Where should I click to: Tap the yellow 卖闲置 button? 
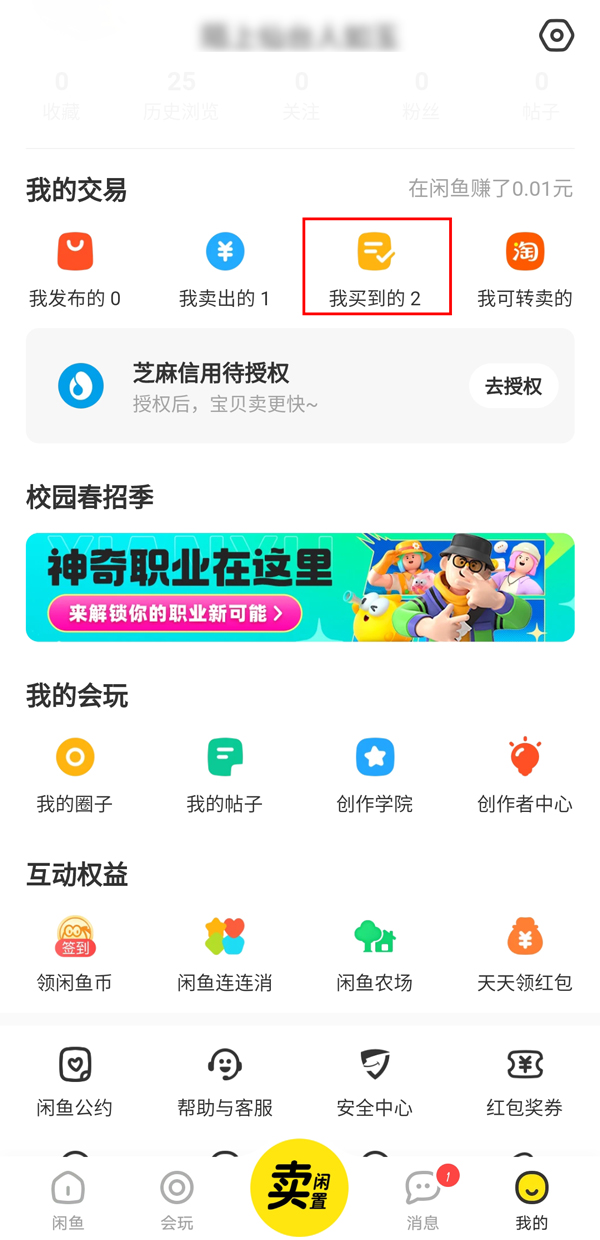click(299, 1187)
